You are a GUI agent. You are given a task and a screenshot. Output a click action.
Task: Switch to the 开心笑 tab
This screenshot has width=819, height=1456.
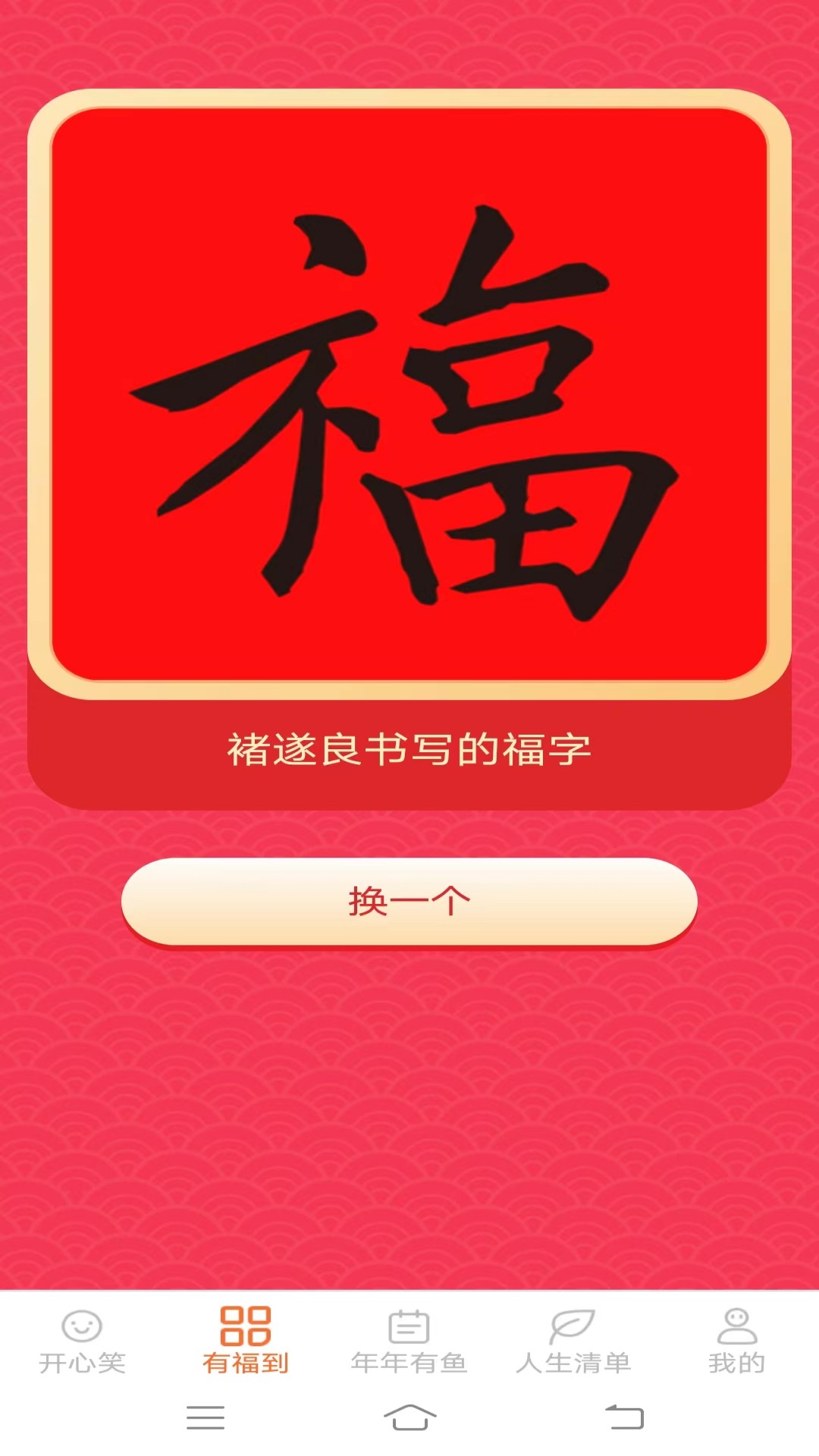pos(82,1341)
